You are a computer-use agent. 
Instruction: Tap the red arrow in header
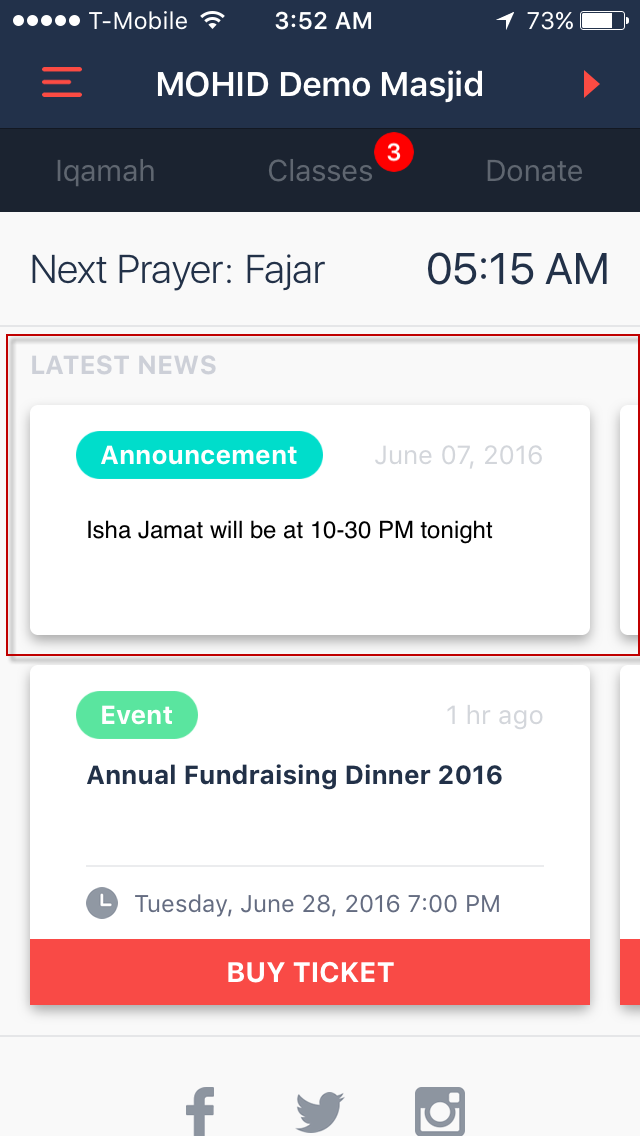point(591,85)
